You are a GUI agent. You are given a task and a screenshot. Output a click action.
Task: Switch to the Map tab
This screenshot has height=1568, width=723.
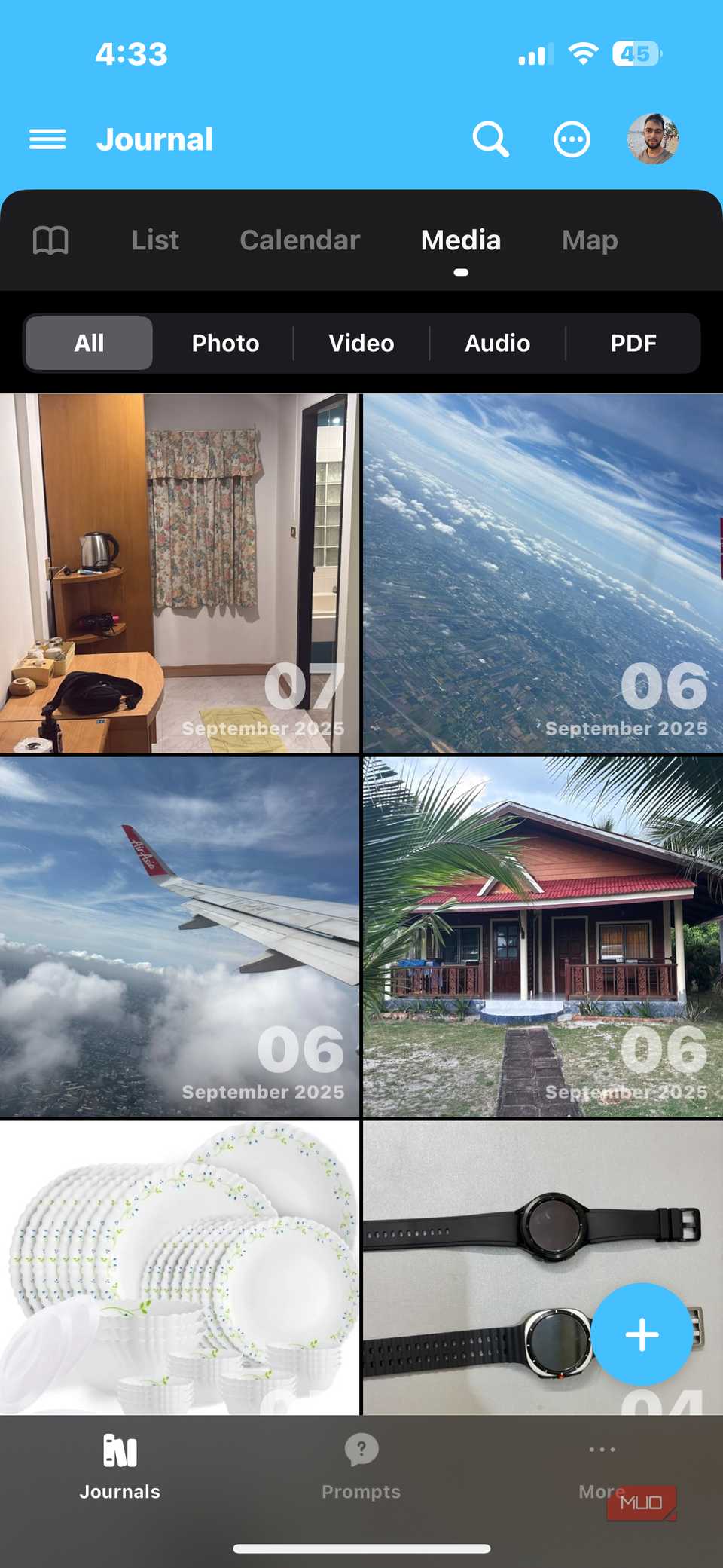click(590, 240)
